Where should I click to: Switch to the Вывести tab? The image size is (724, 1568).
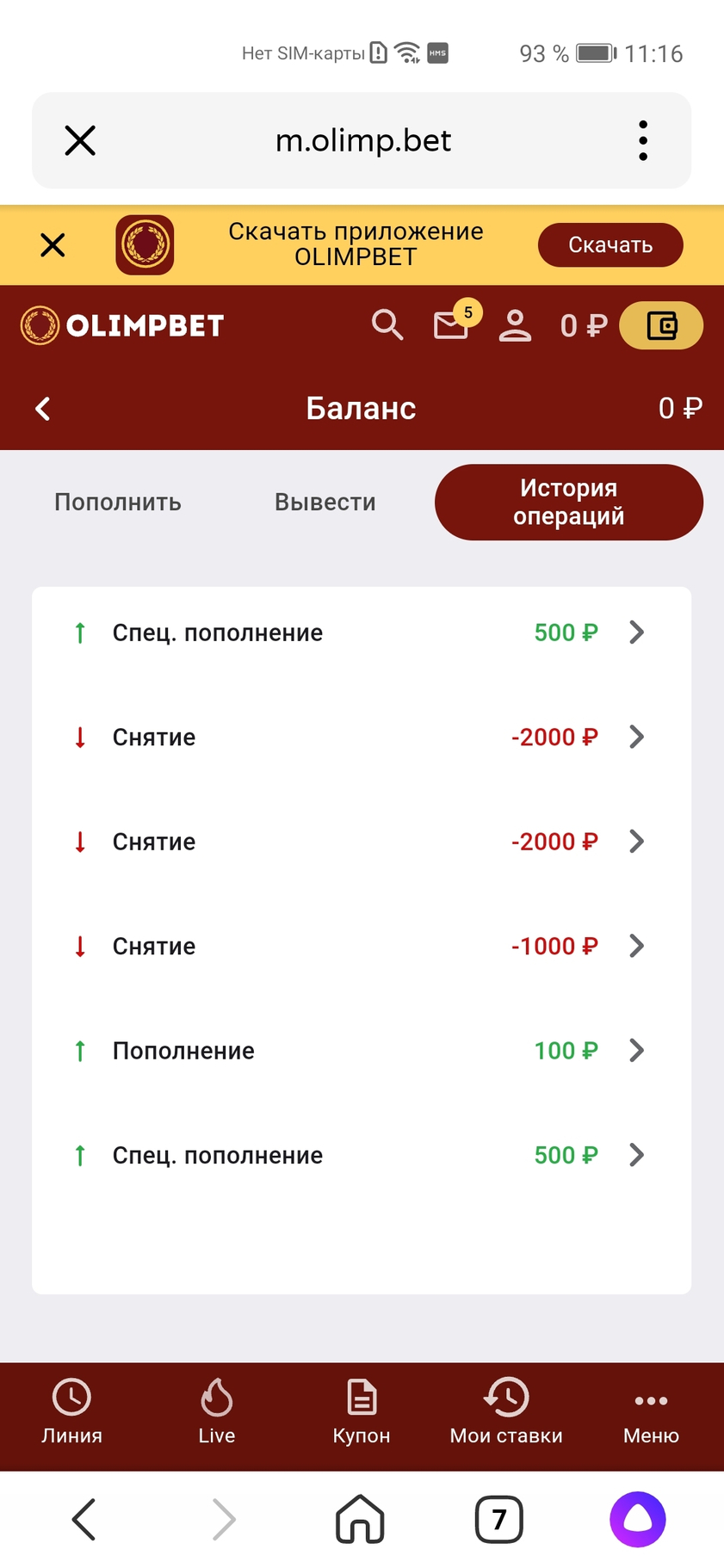tap(325, 503)
